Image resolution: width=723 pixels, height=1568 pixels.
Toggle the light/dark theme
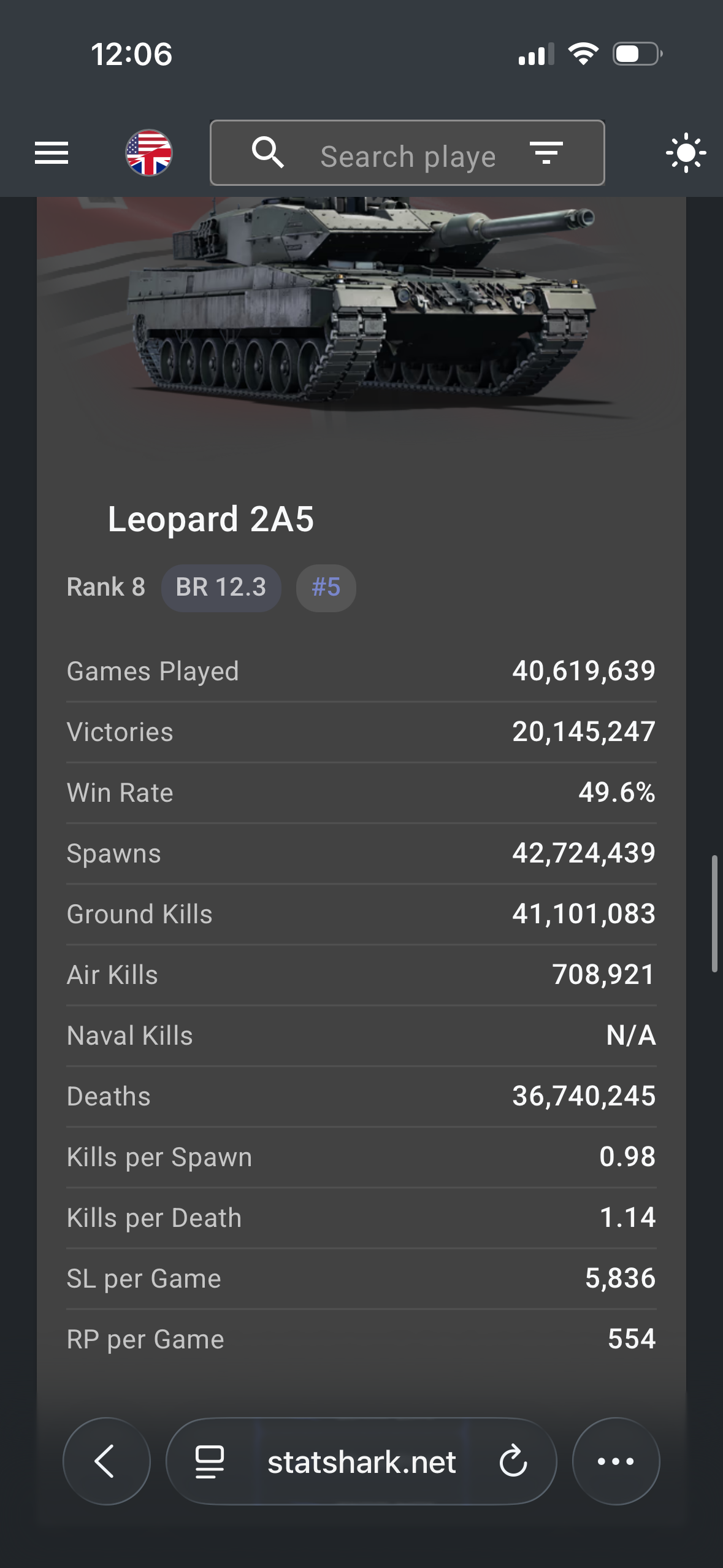[686, 153]
